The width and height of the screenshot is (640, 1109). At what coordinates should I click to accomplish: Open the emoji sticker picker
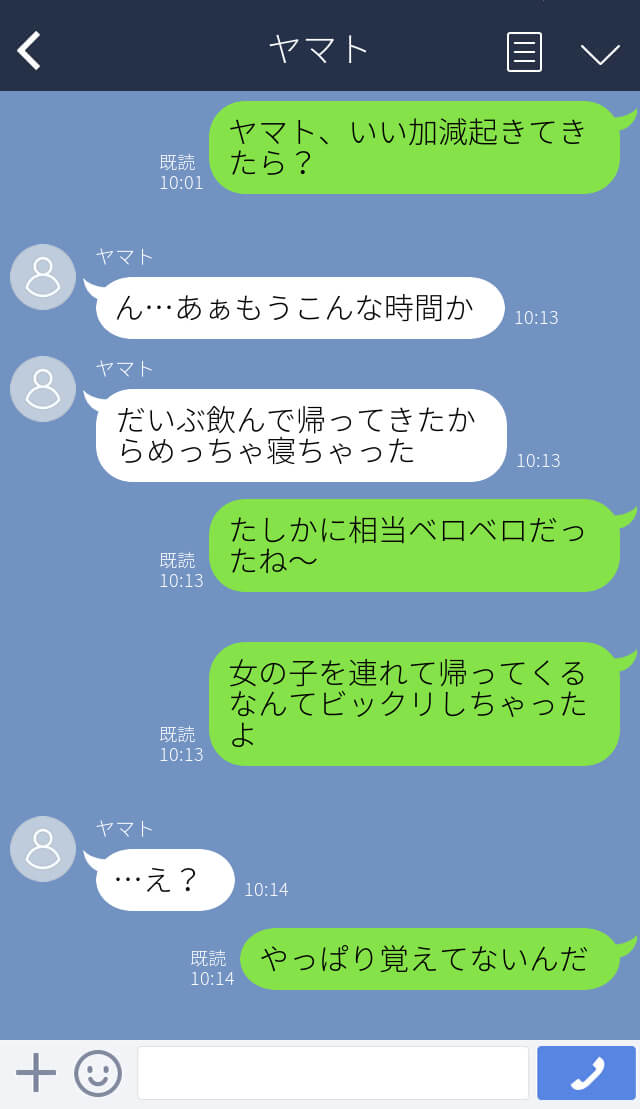pos(98,1073)
